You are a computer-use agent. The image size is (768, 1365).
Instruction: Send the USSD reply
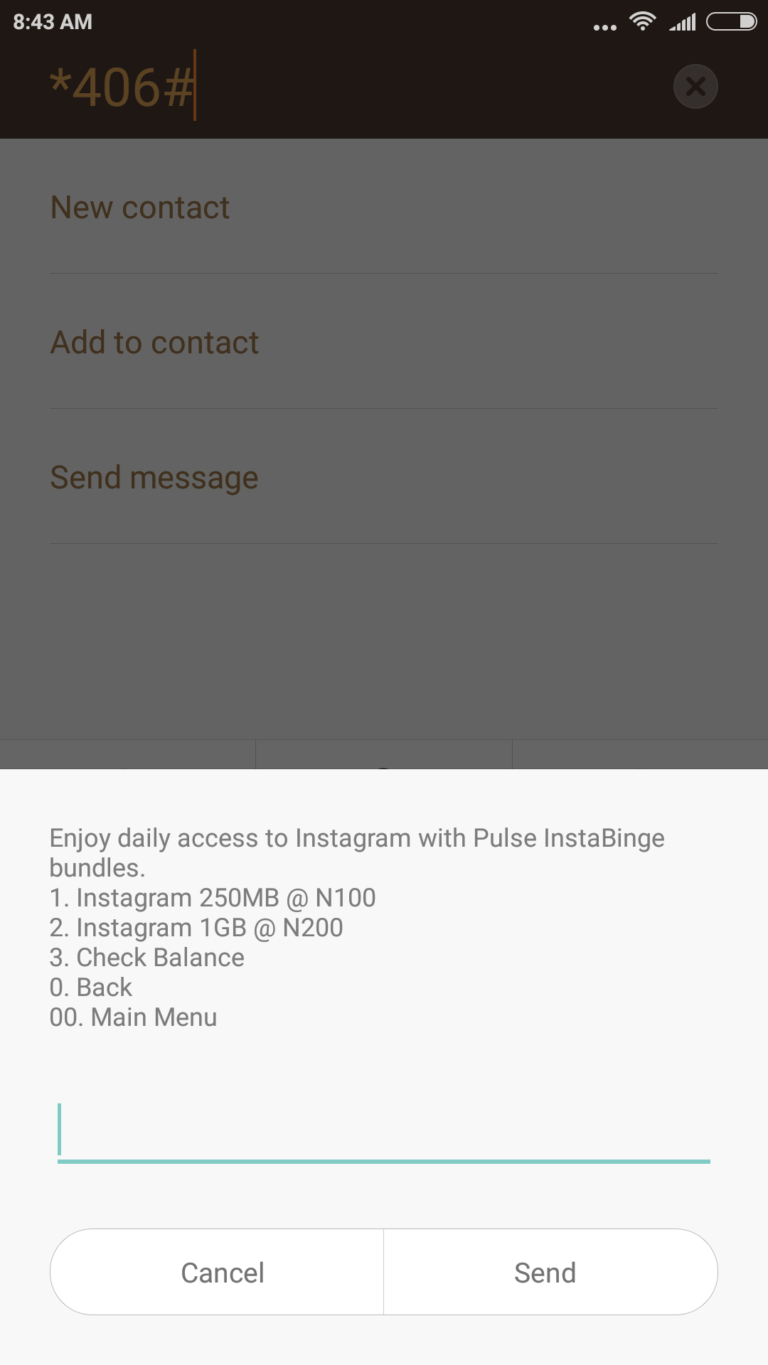click(x=550, y=1272)
